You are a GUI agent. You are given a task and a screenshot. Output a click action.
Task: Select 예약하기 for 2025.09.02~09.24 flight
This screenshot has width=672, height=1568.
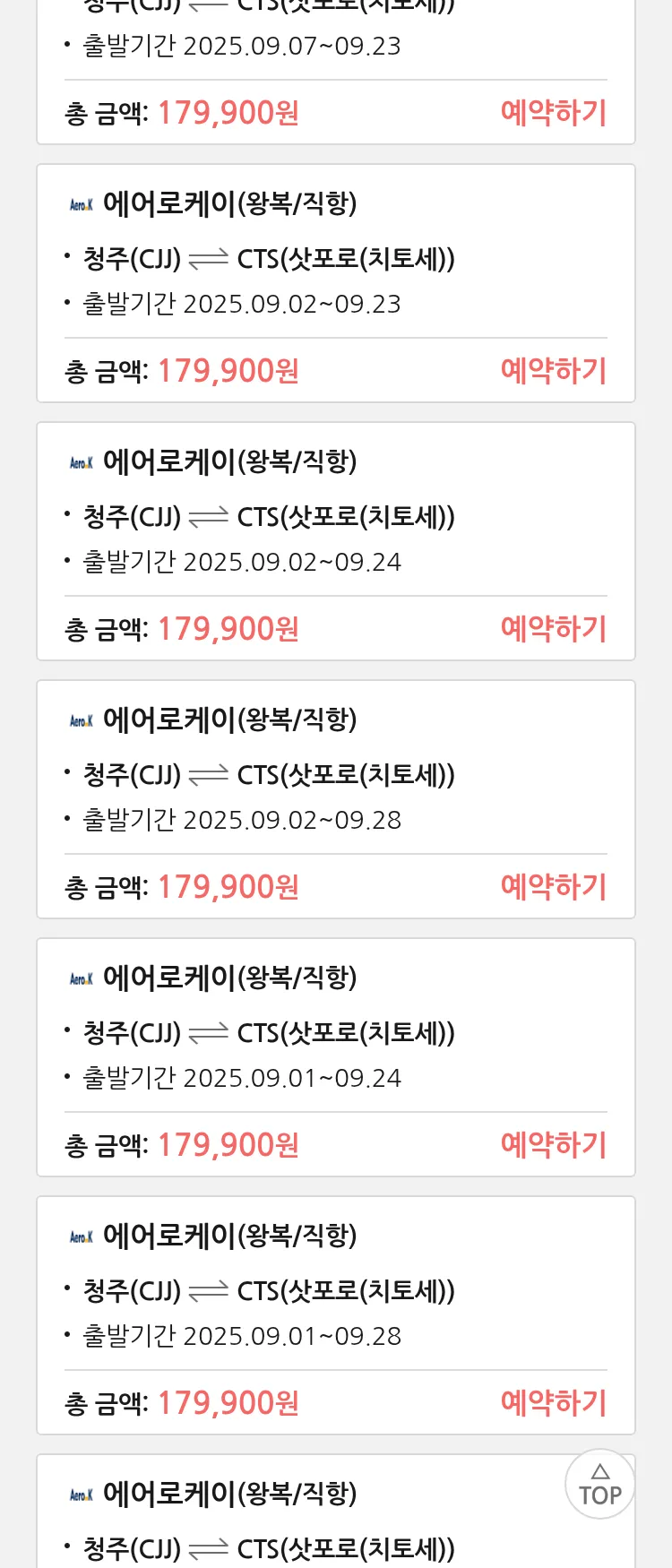[x=553, y=629]
